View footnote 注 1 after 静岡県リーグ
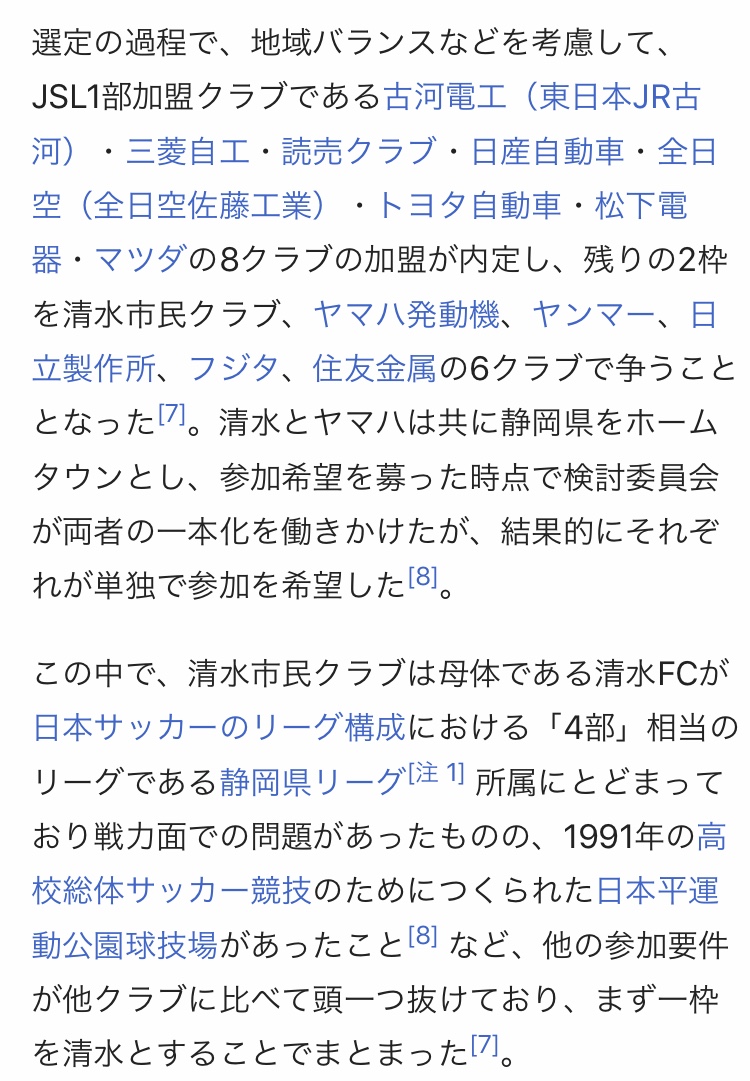The width and height of the screenshot is (750, 1081). click(x=436, y=773)
